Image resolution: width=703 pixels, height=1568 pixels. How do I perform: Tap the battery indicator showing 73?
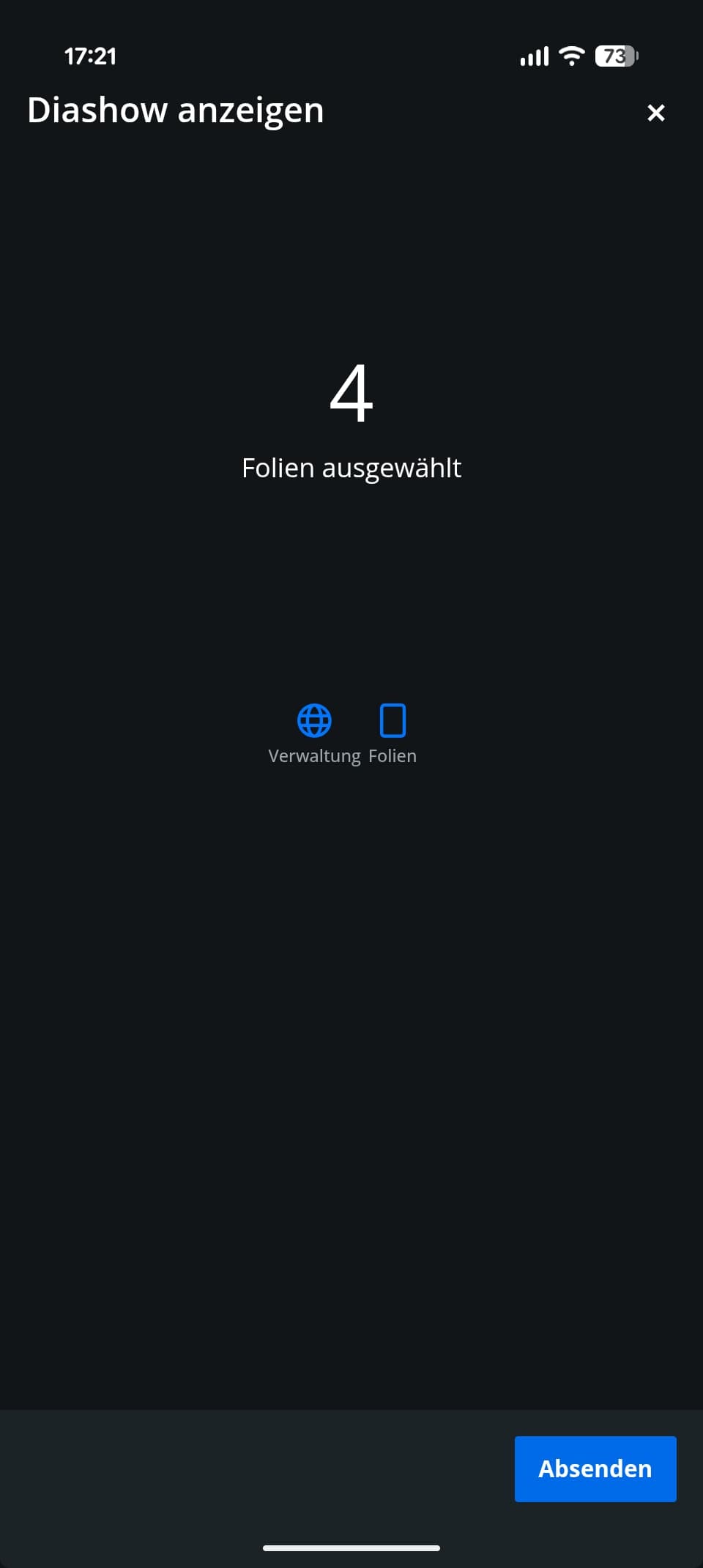(615, 56)
